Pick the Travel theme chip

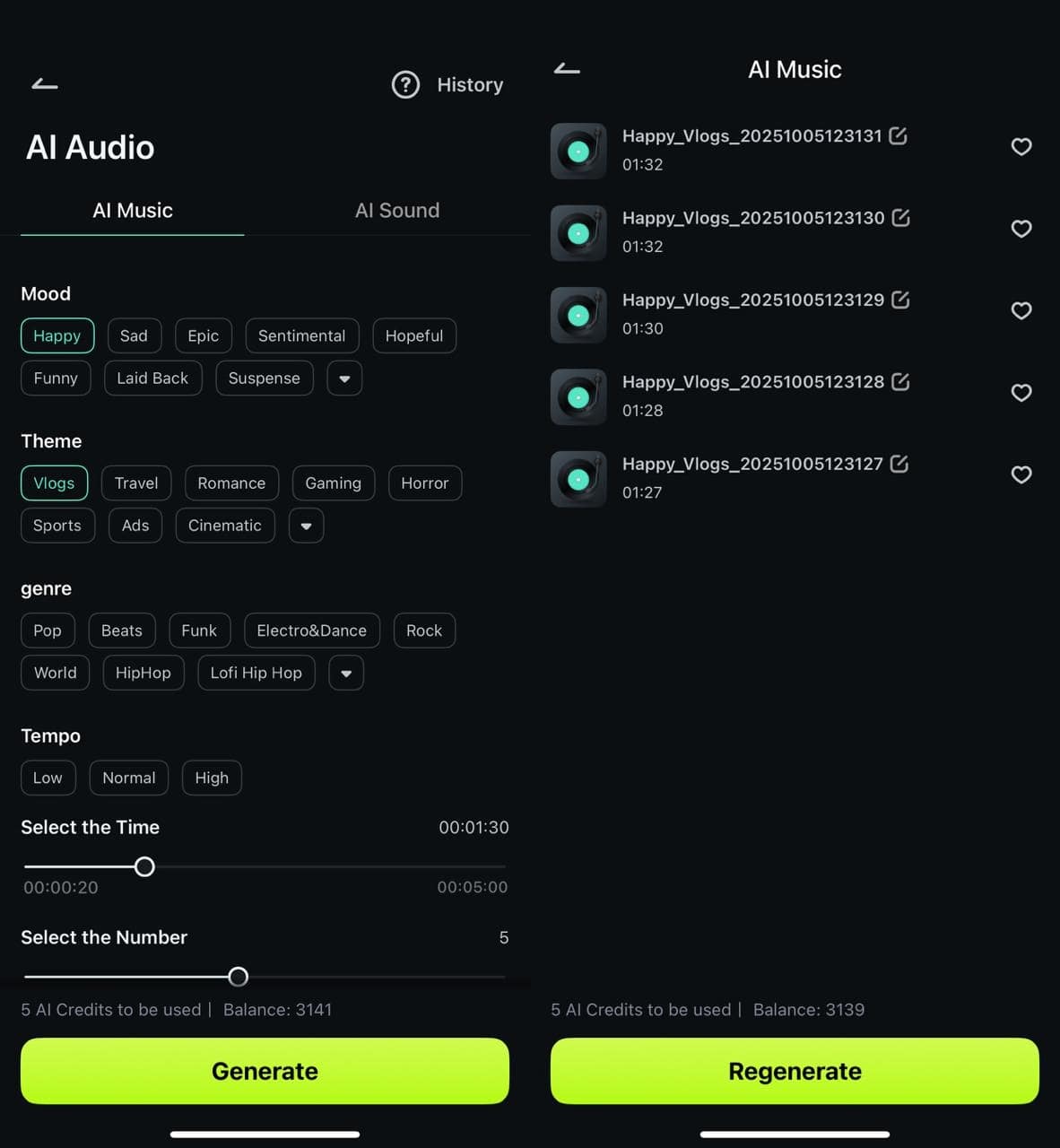[136, 483]
